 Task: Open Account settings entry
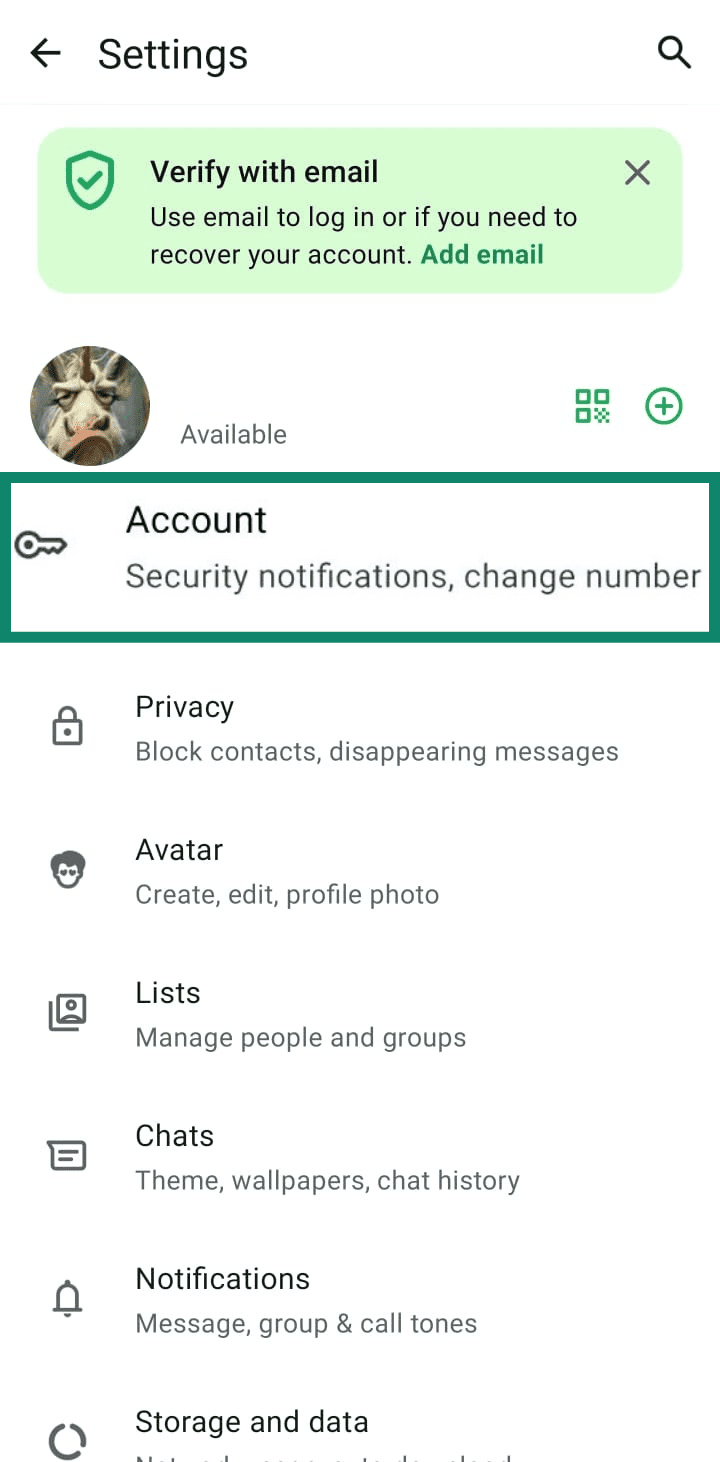pyautogui.click(x=360, y=545)
